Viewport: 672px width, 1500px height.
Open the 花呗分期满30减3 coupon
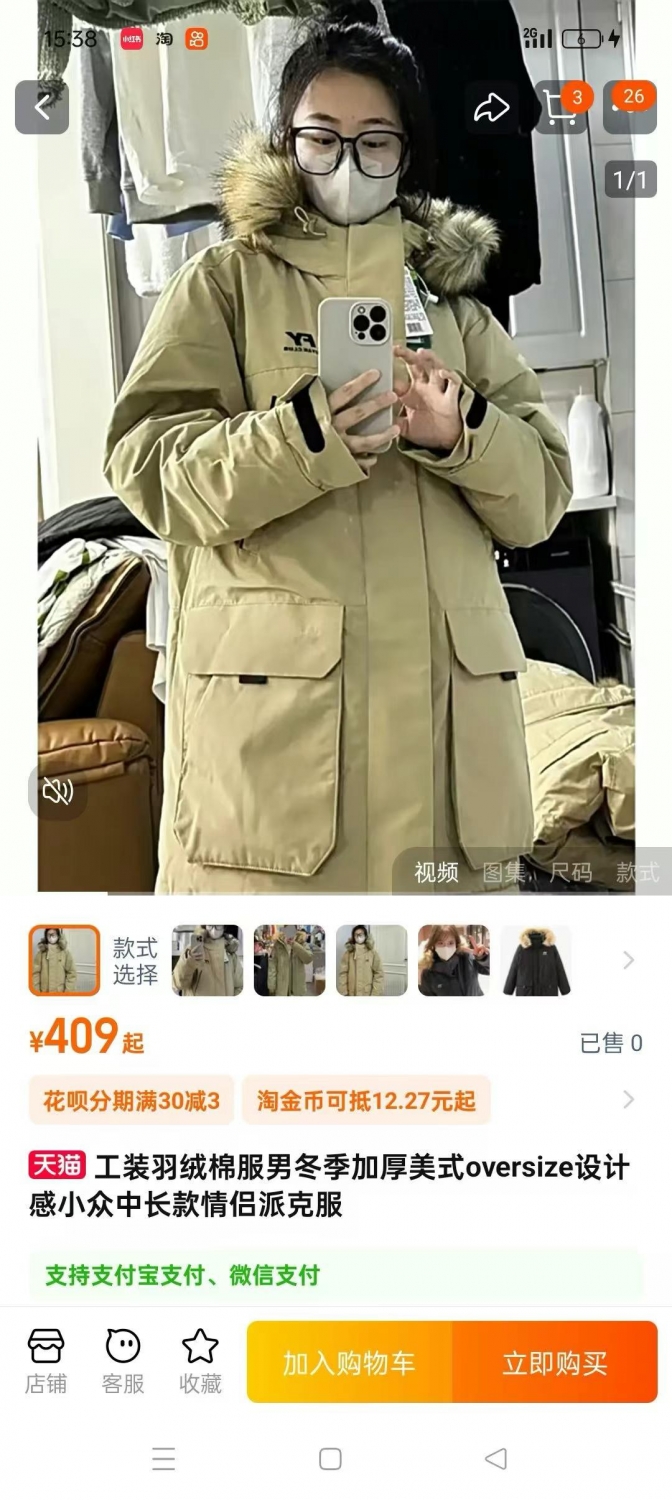click(x=131, y=1101)
